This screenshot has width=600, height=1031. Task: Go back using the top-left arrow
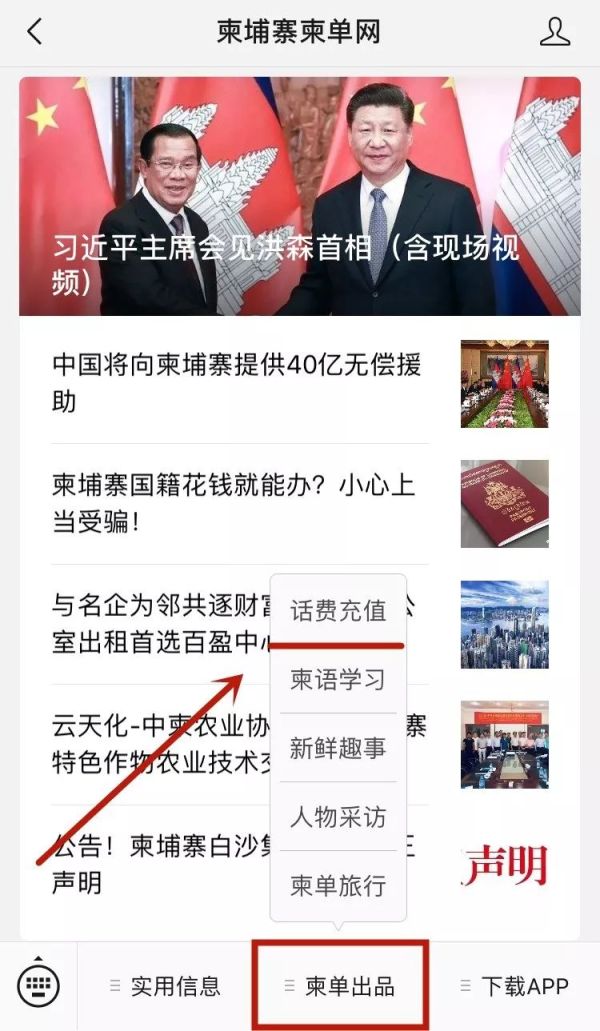coord(34,32)
